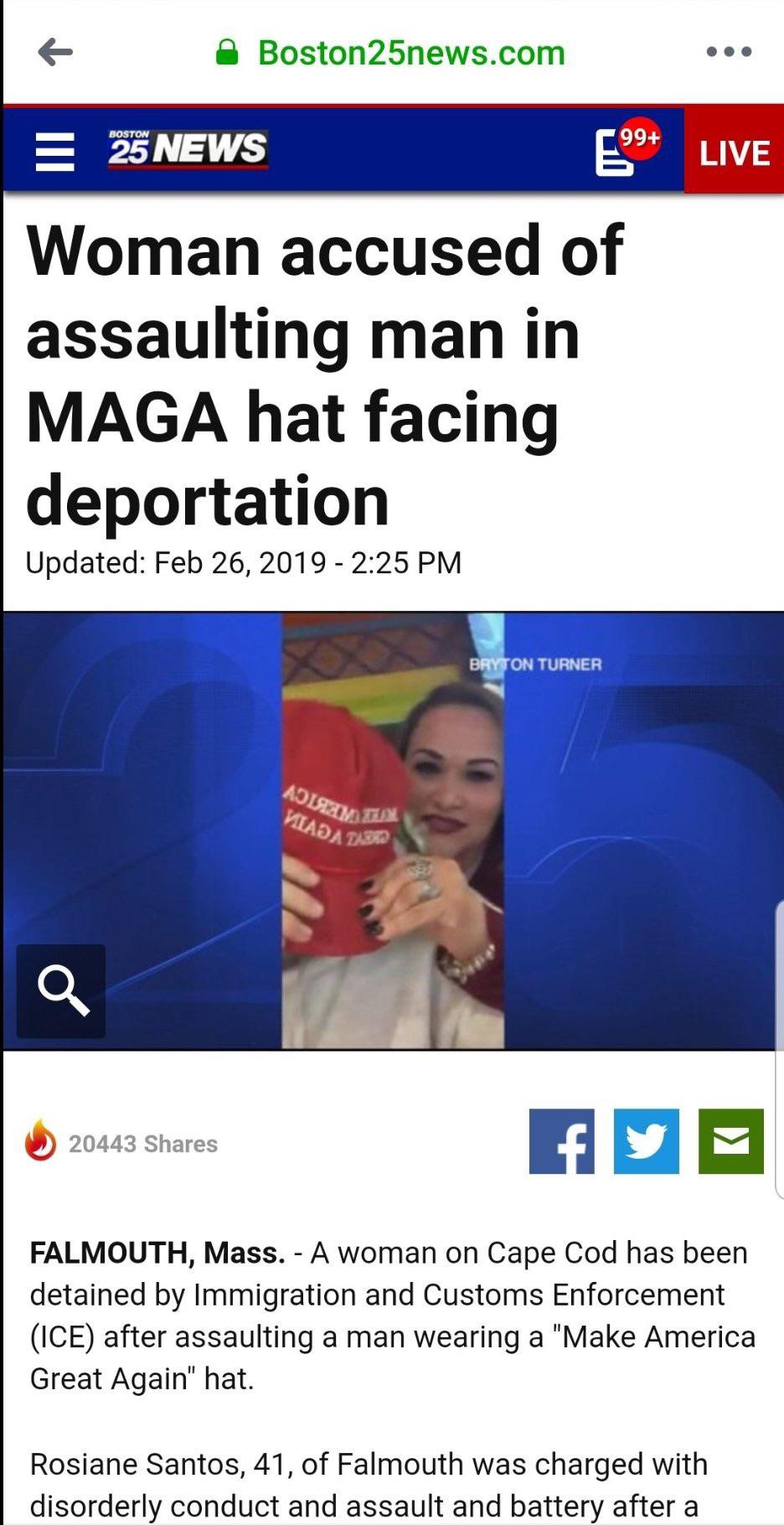Image resolution: width=784 pixels, height=1525 pixels.
Task: Watch the LIVE broadcast
Action: (x=734, y=152)
